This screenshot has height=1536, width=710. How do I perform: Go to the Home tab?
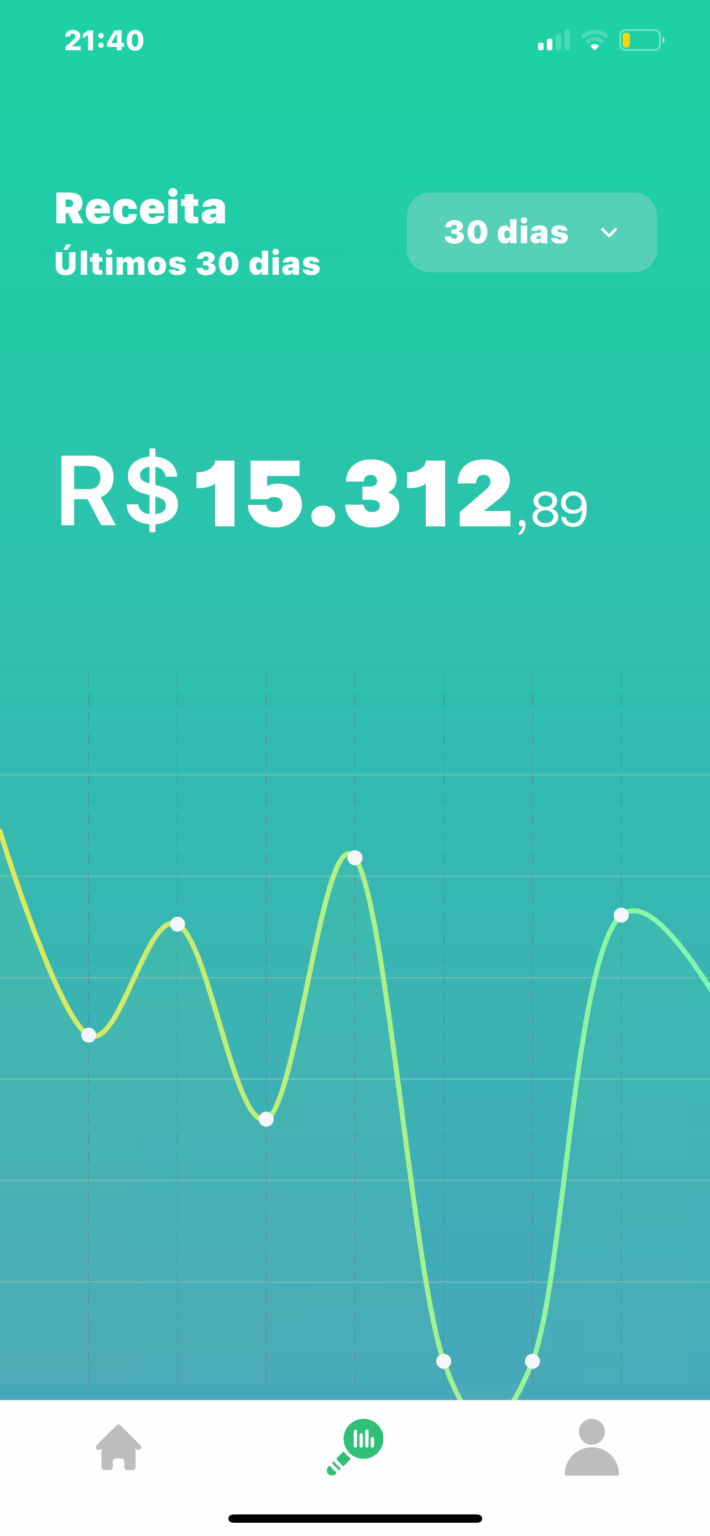pos(118,1447)
